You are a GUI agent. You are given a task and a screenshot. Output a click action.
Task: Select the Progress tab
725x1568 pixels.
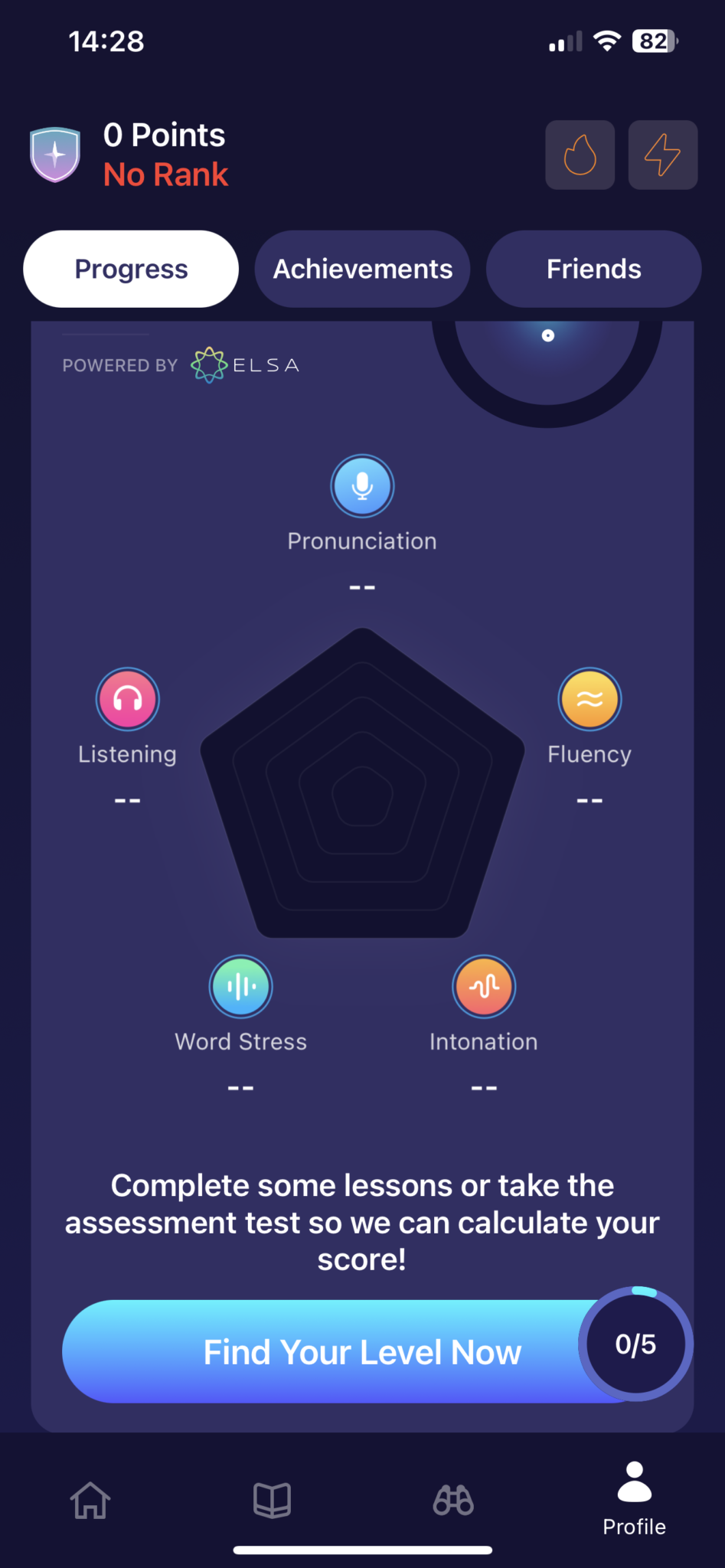coord(131,269)
